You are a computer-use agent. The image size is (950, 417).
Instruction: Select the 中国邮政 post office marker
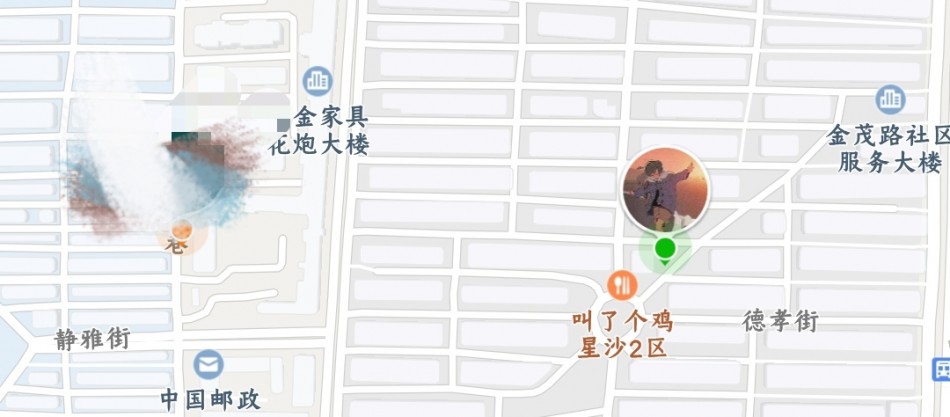tap(209, 364)
